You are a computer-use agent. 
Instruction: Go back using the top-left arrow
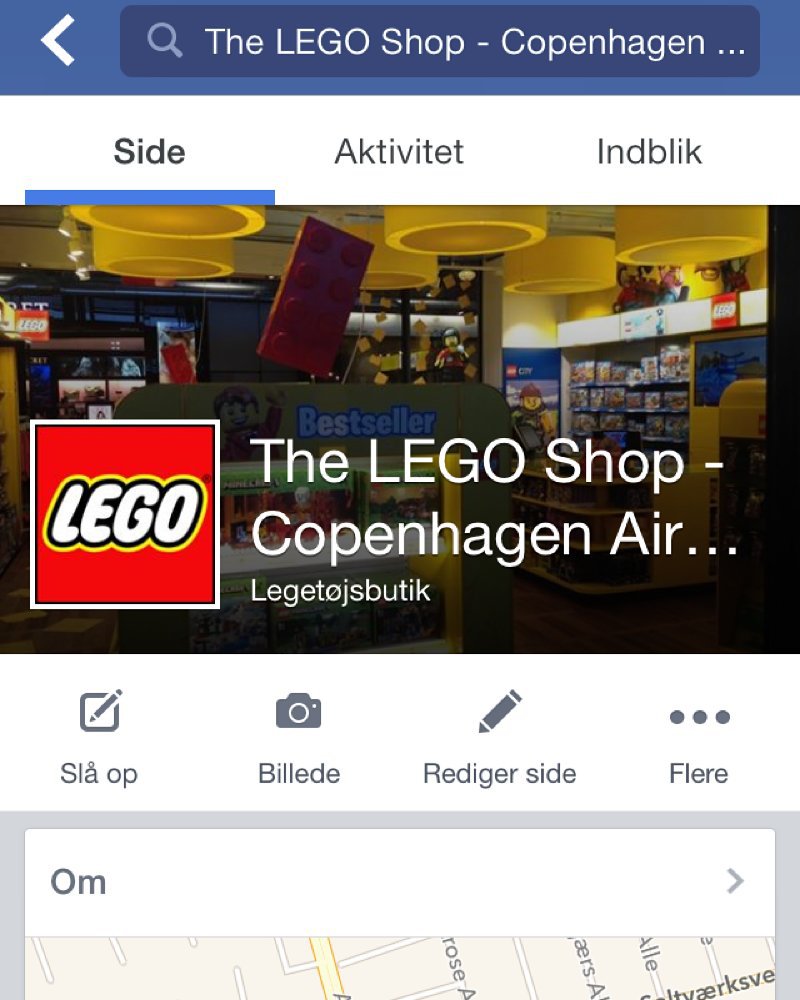pyautogui.click(x=58, y=42)
